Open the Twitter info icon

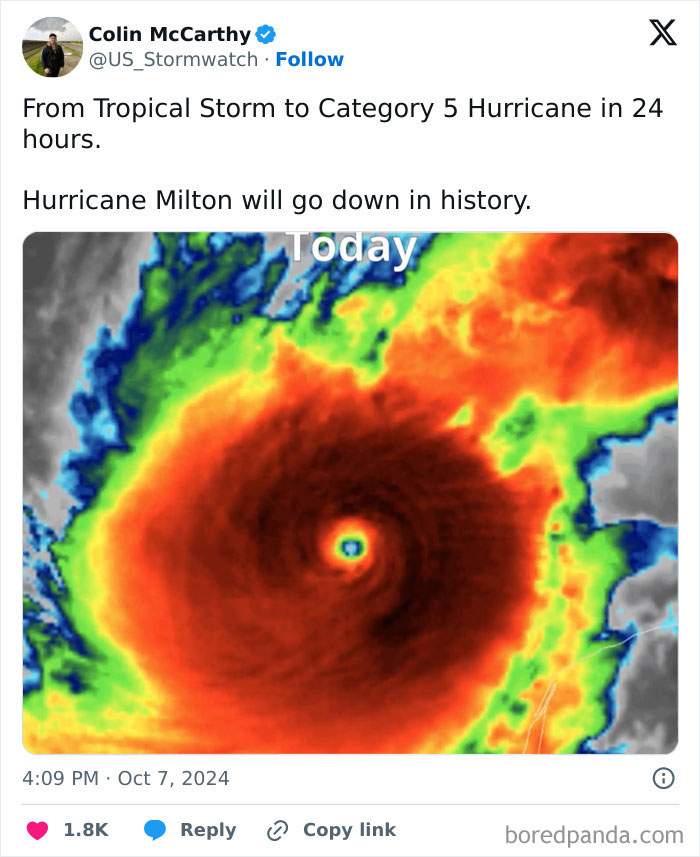point(662,777)
